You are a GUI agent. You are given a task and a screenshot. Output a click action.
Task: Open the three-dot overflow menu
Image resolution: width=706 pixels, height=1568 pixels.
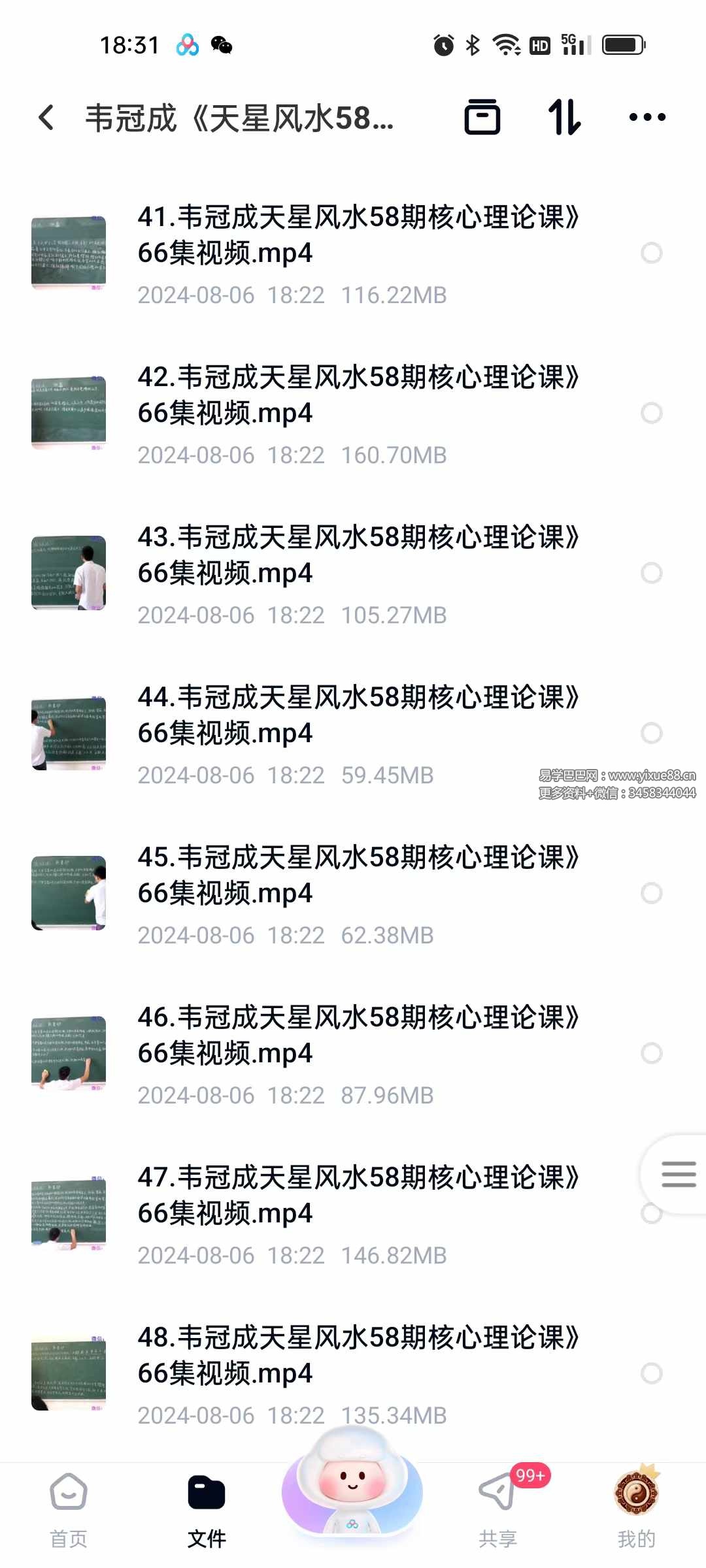point(647,118)
